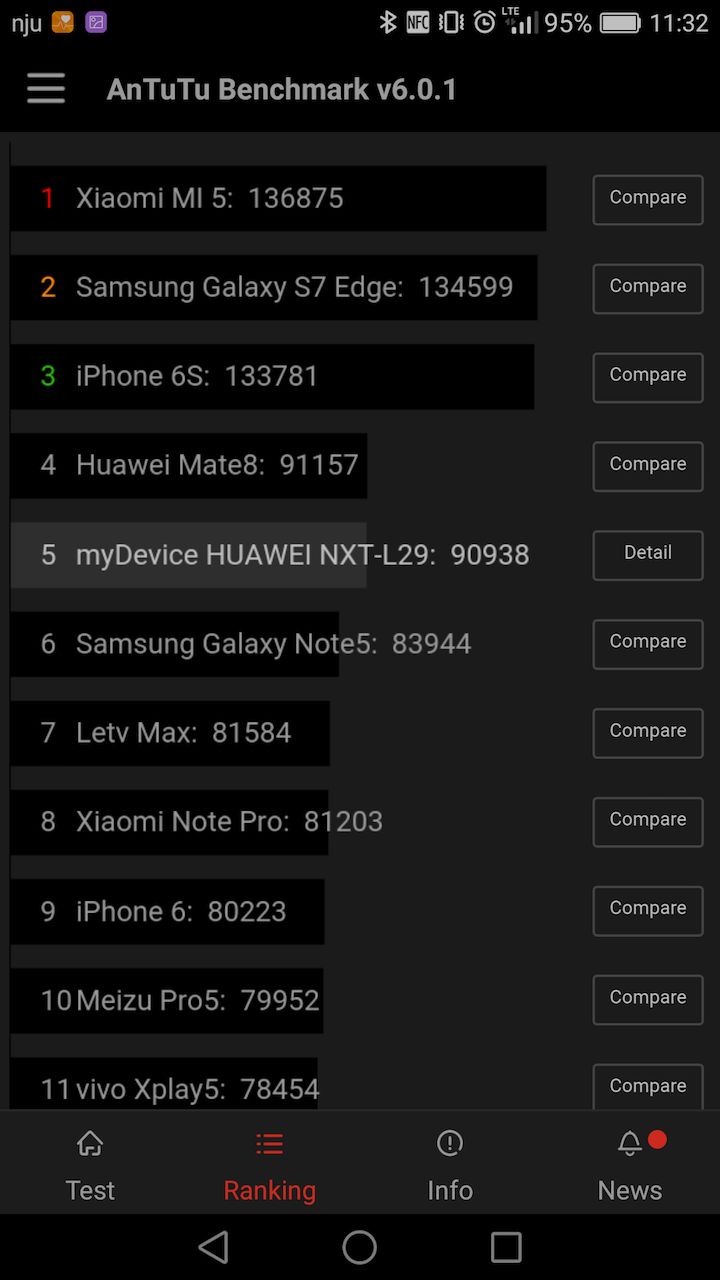This screenshot has width=720, height=1280.
Task: Open the News tab
Action: [x=630, y=1165]
